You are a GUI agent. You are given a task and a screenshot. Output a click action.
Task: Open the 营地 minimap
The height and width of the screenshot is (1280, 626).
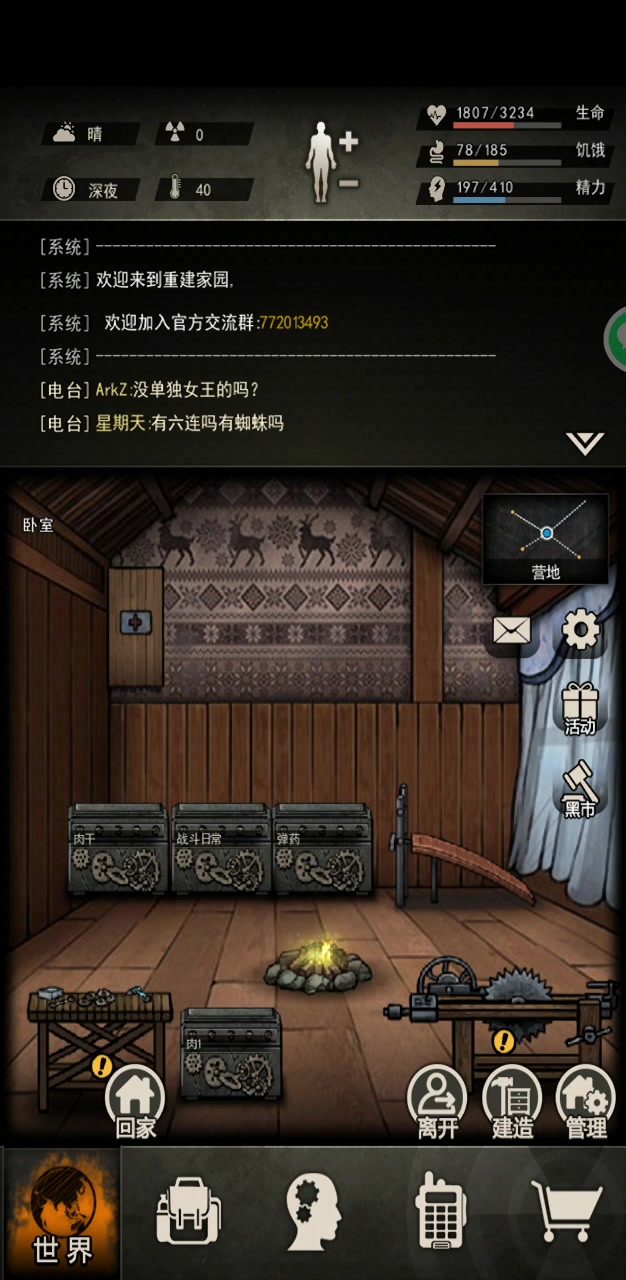pos(546,539)
